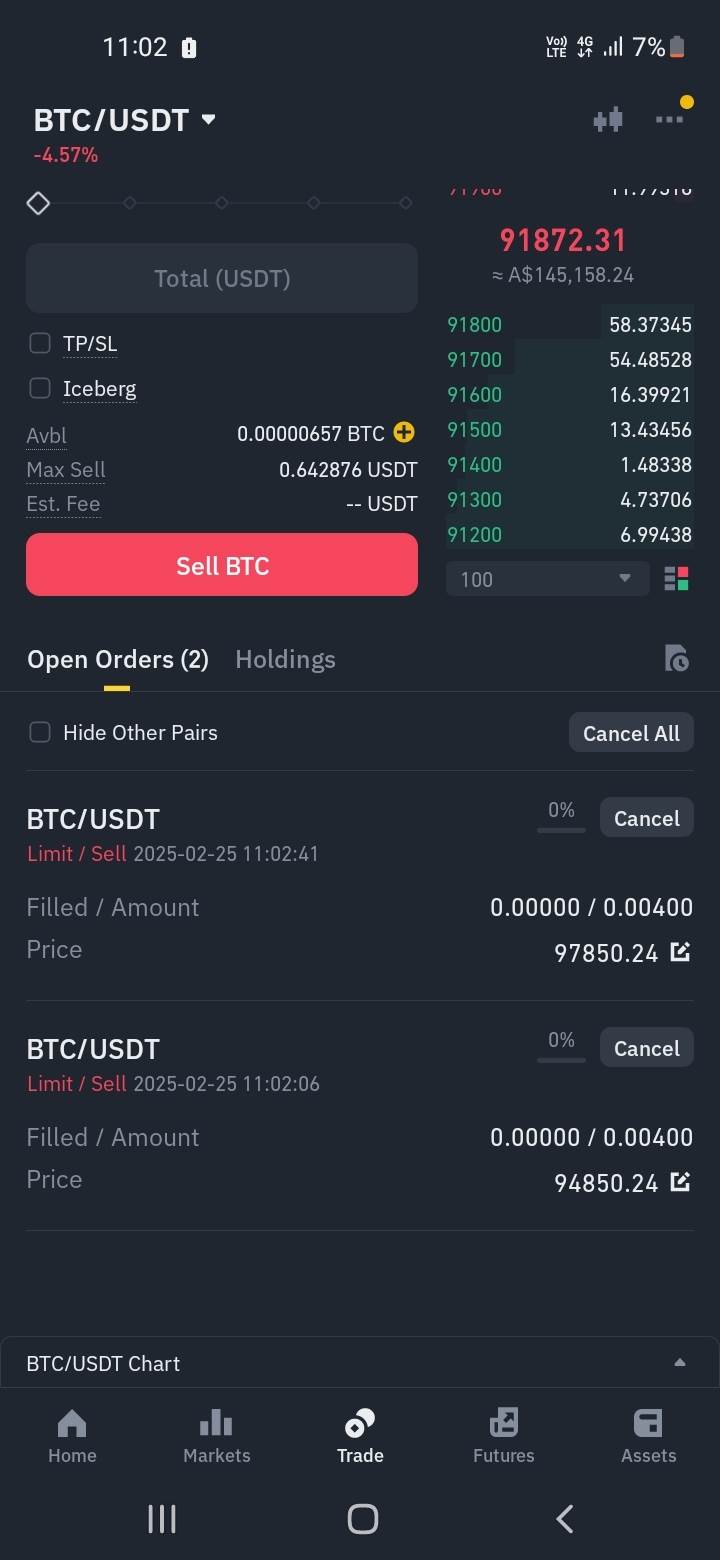Open the order history document icon

[x=677, y=658]
